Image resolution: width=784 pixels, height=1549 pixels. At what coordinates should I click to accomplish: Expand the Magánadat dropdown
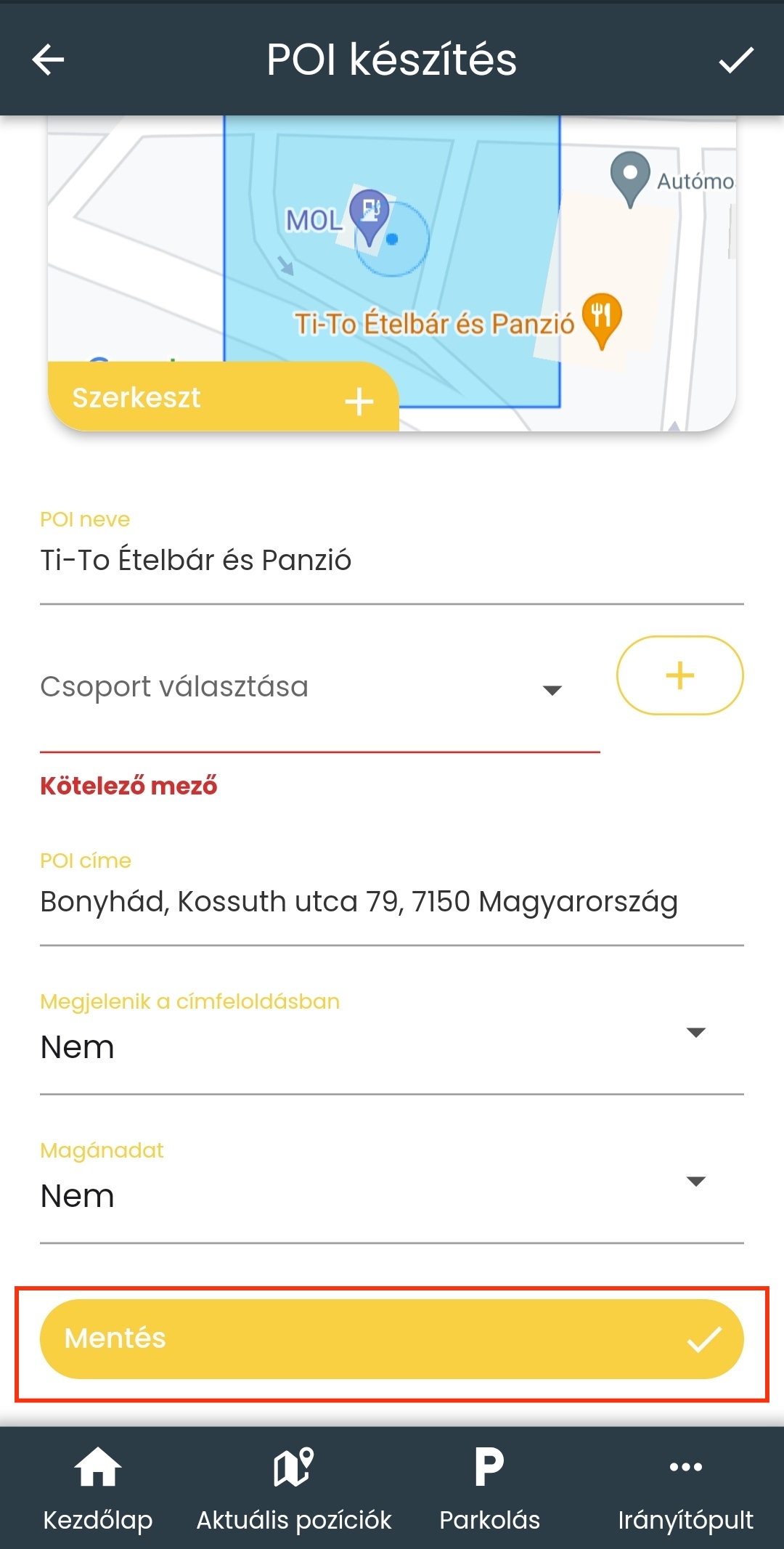coord(392,1195)
